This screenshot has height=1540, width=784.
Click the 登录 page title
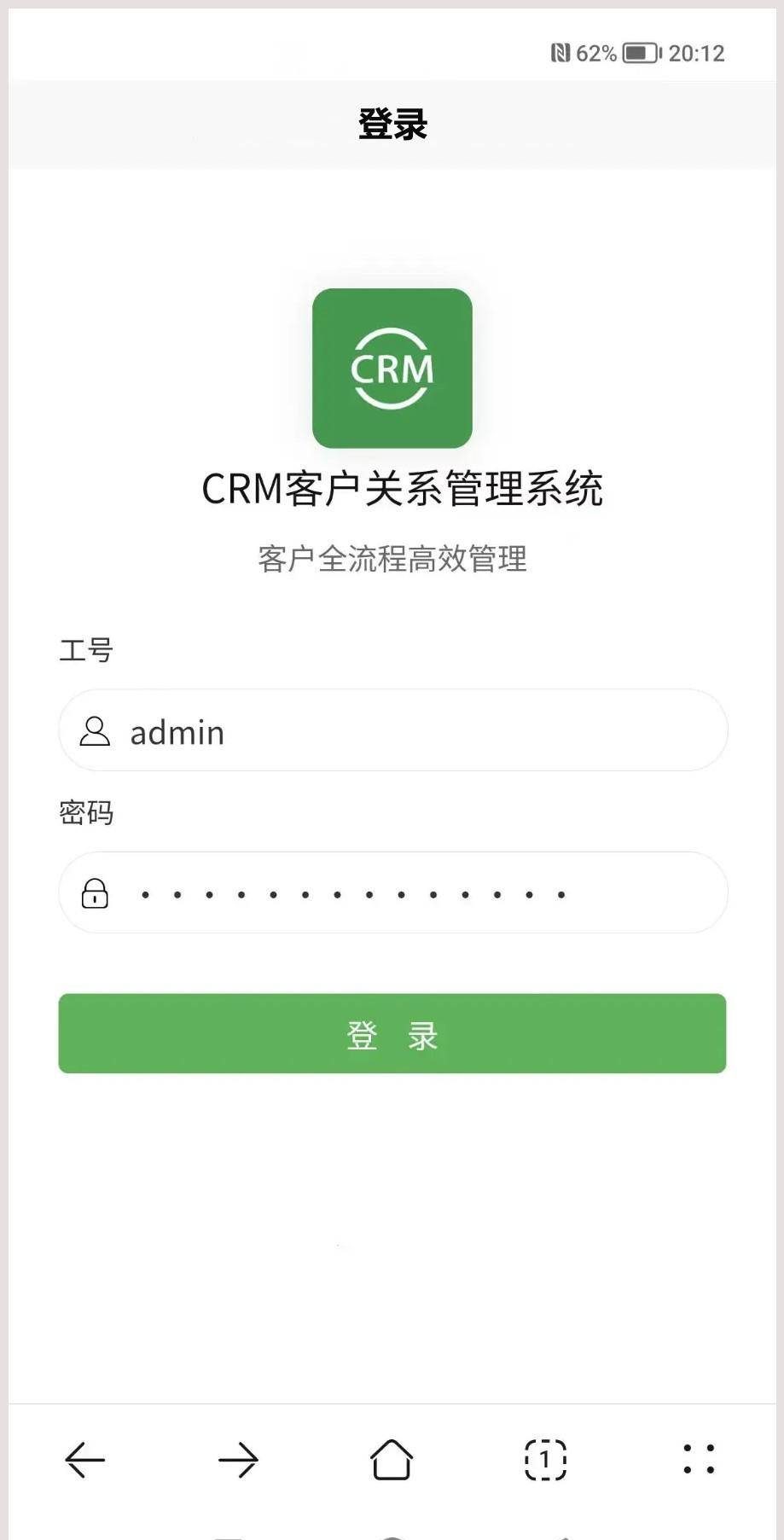tap(392, 124)
